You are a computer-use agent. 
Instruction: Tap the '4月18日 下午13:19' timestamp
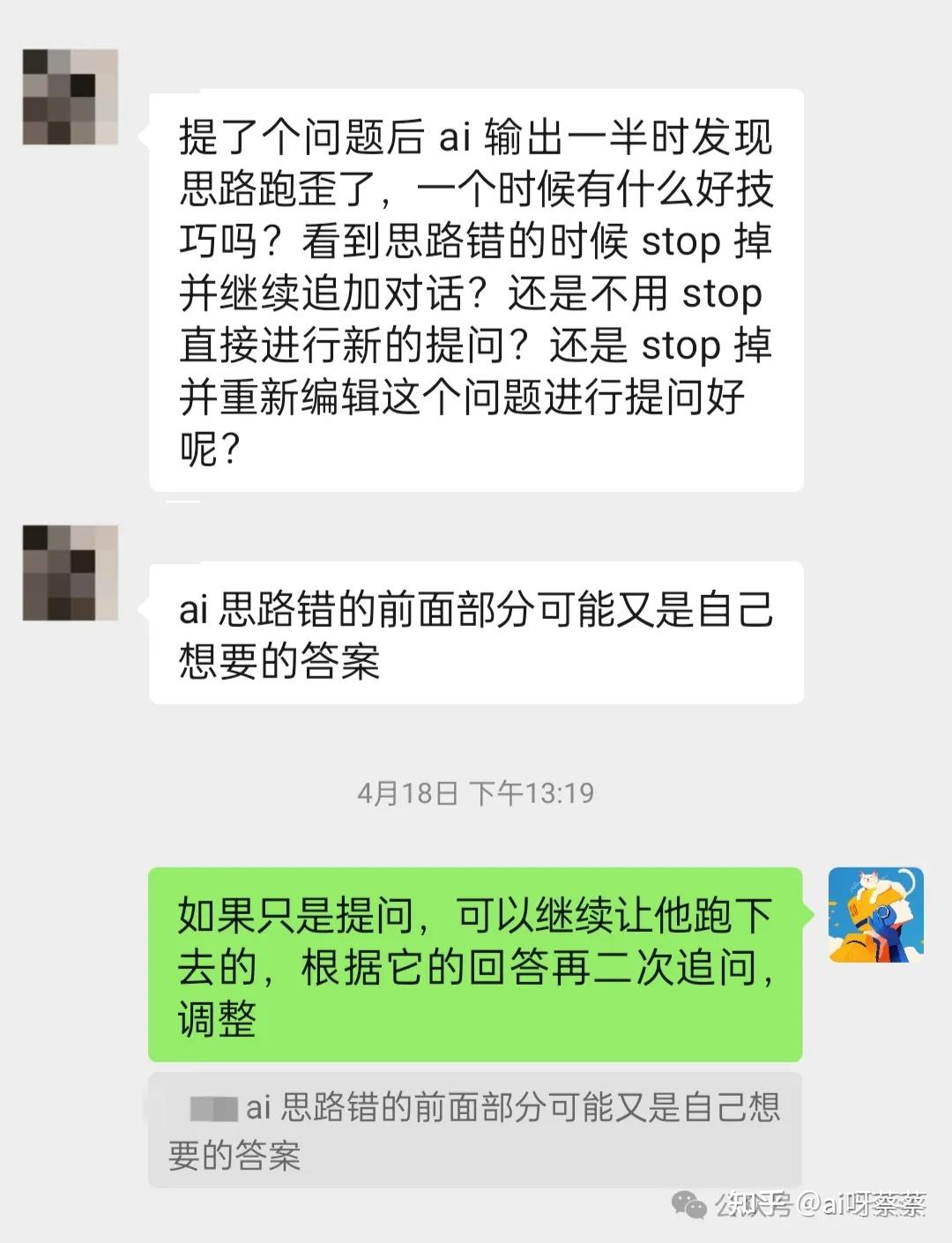476,793
